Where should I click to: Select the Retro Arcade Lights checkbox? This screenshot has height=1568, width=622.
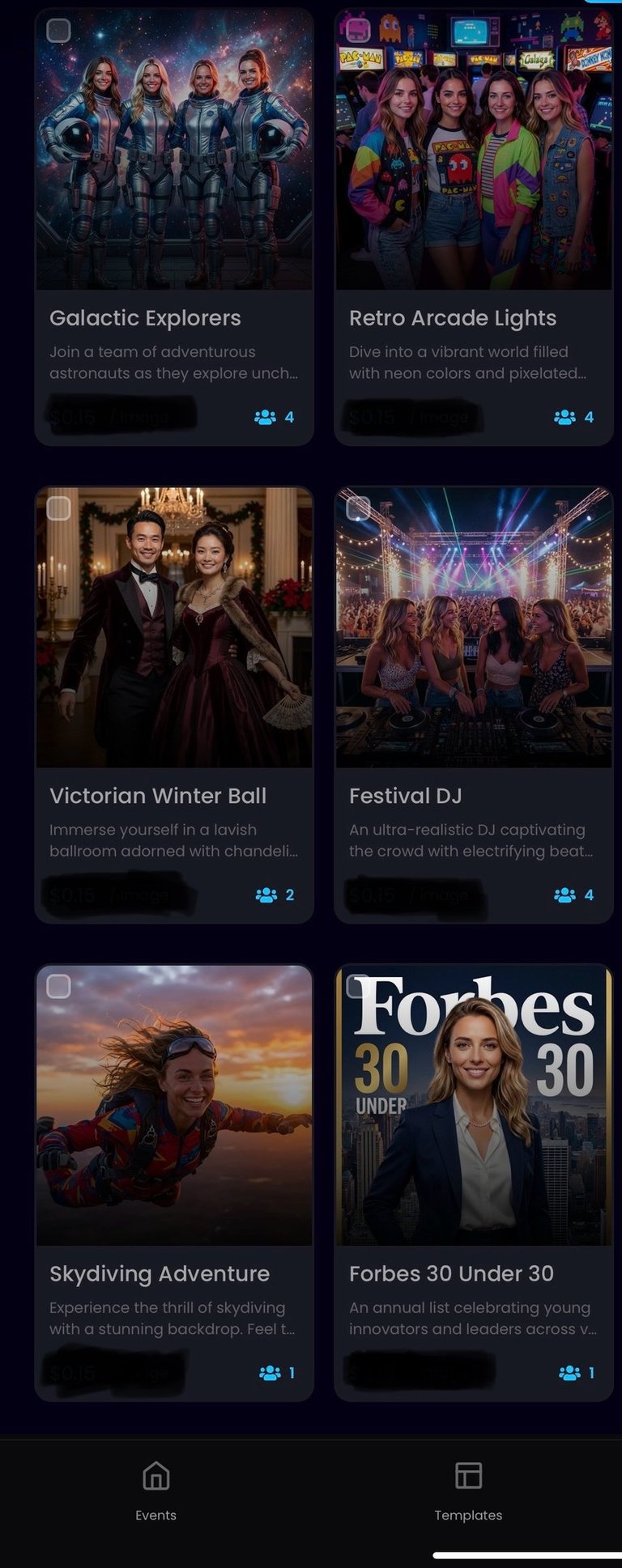[358, 31]
